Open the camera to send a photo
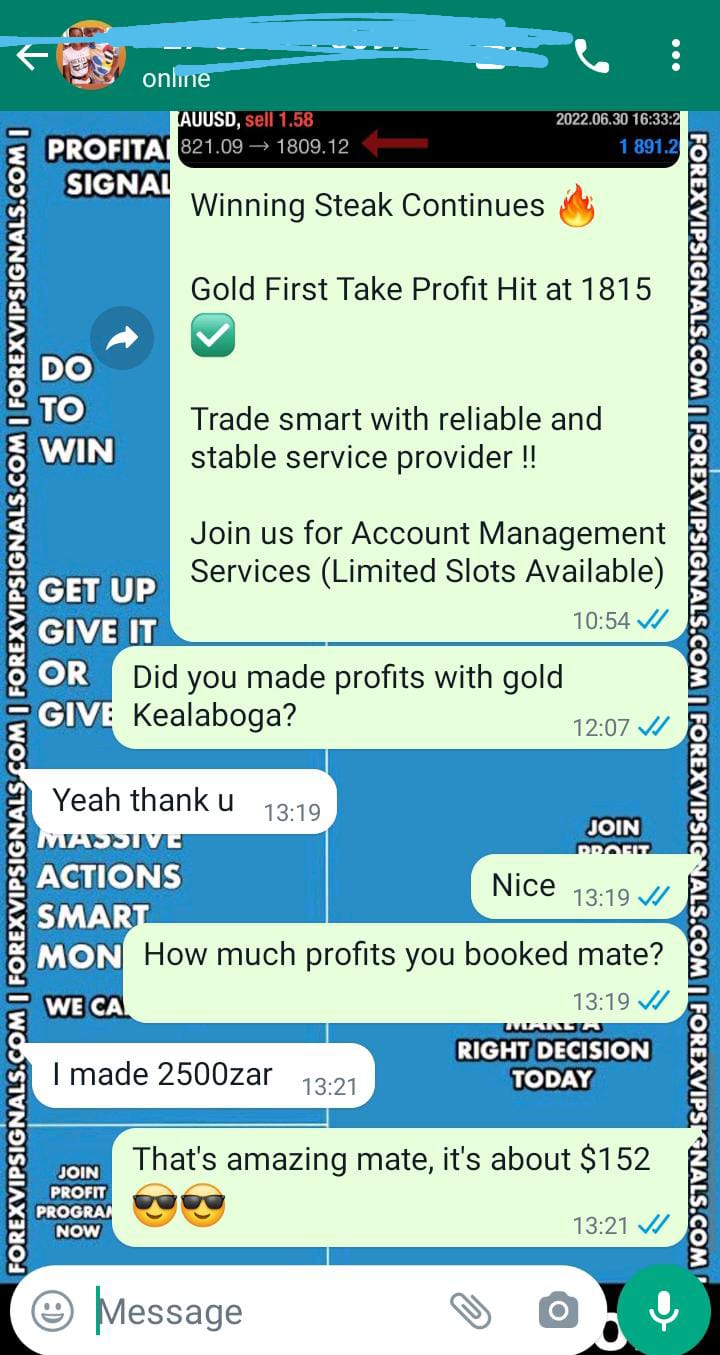The width and height of the screenshot is (720, 1355). pyautogui.click(x=557, y=1310)
